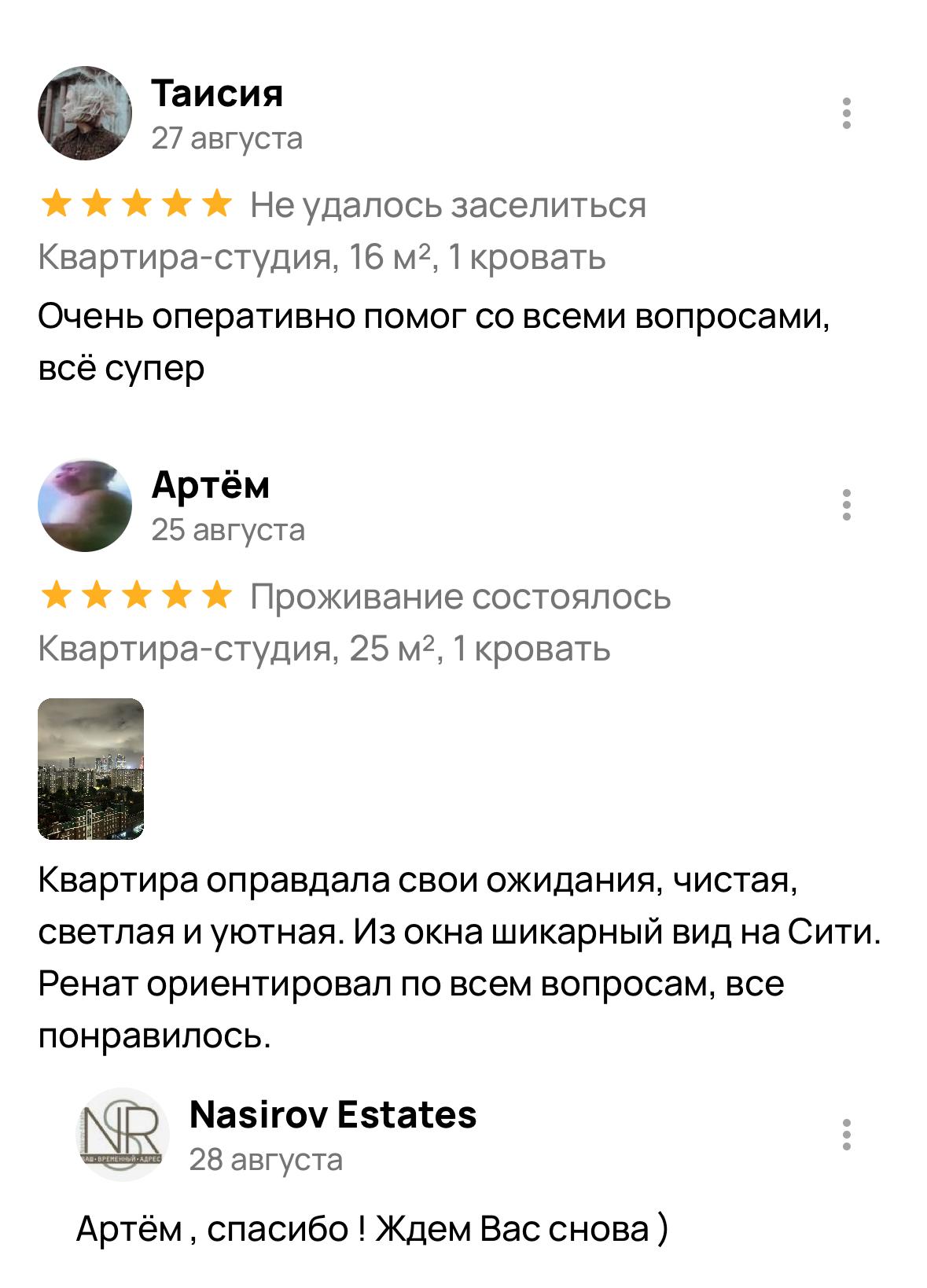This screenshot has width=927, height=1288.
Task: Open options for the Nasirov Estates reply
Action: pos(846,1135)
